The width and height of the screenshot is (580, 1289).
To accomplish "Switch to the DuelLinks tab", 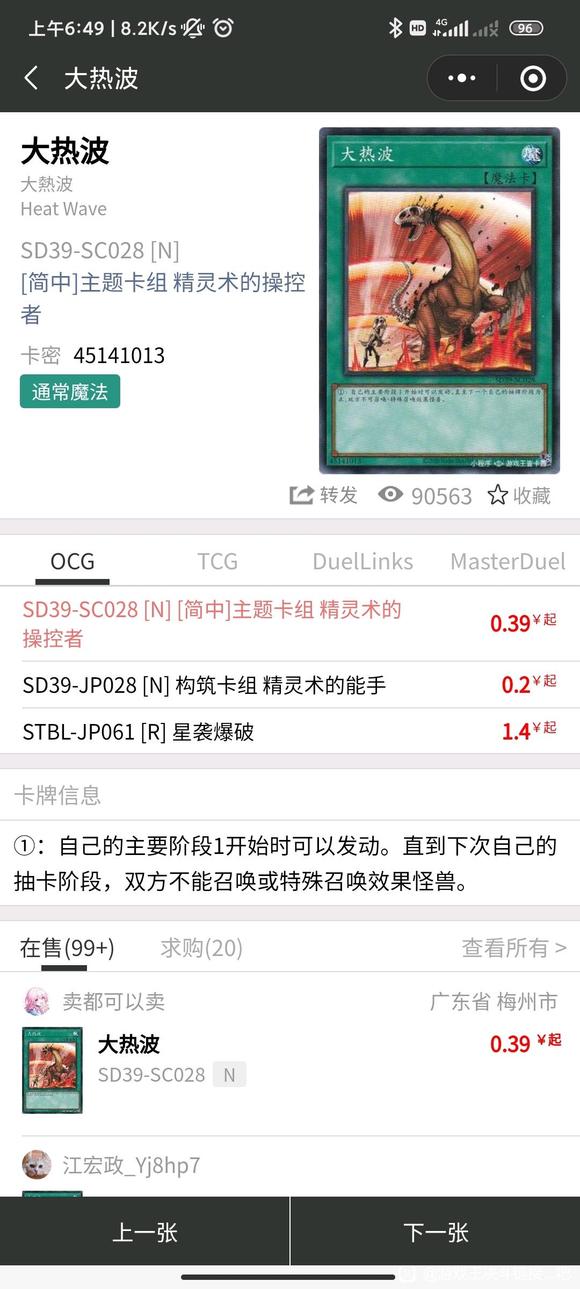I will coord(362,561).
